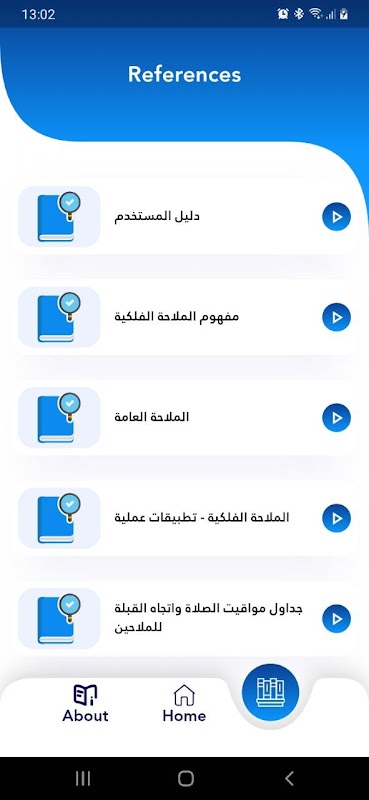
Task: Tap the system back button
Action: 289,779
